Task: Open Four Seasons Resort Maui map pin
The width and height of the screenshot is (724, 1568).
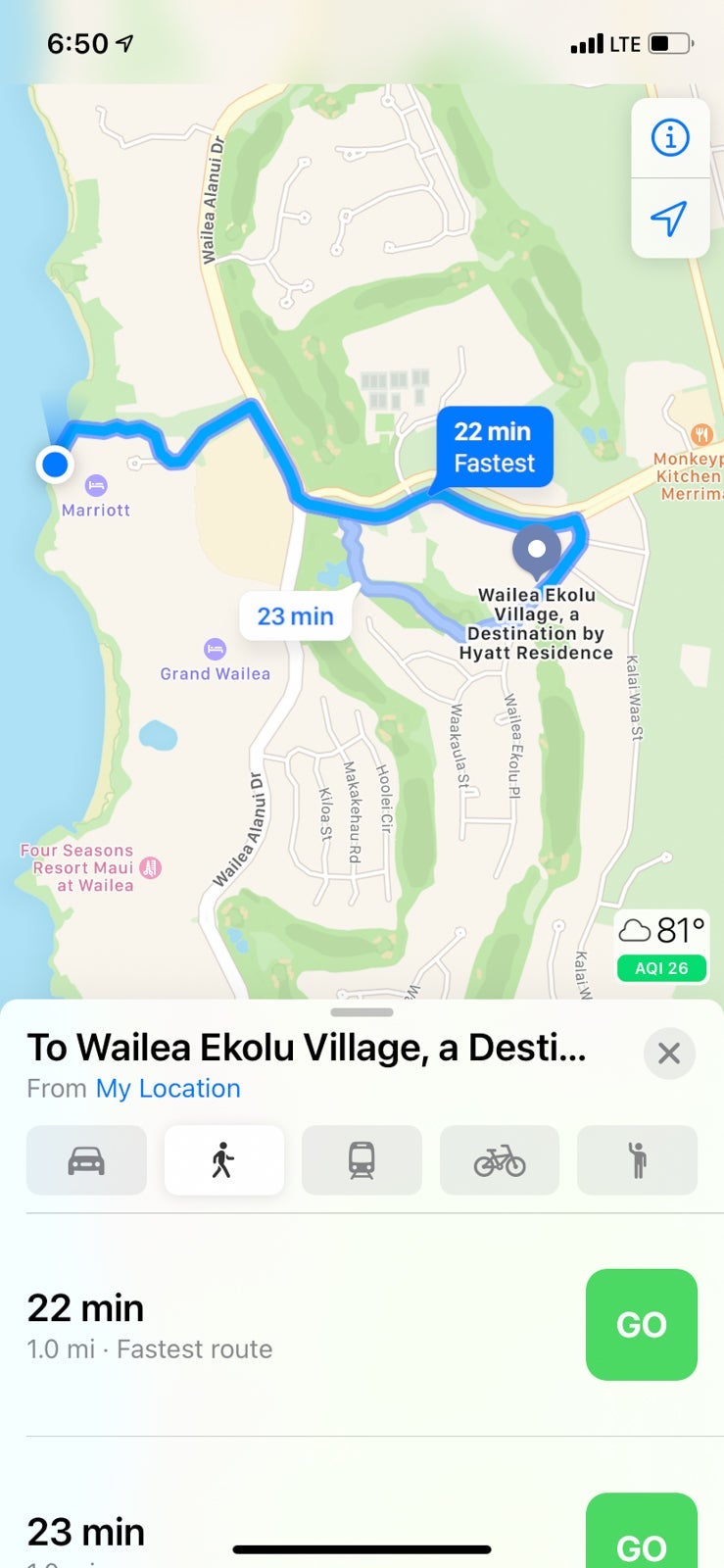Action: pos(150,867)
